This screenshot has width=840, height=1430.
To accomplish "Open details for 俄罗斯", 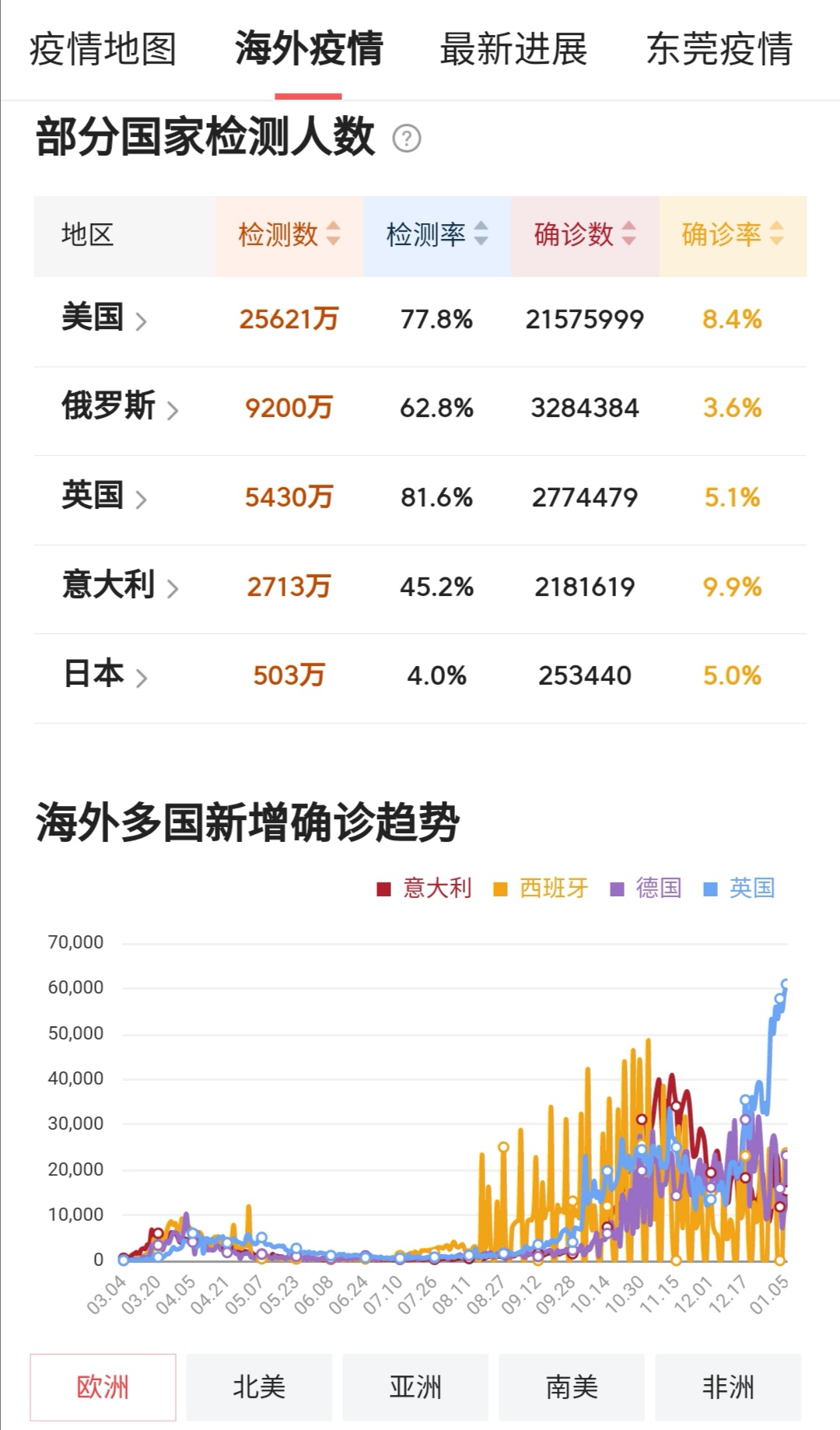I will click(x=120, y=407).
